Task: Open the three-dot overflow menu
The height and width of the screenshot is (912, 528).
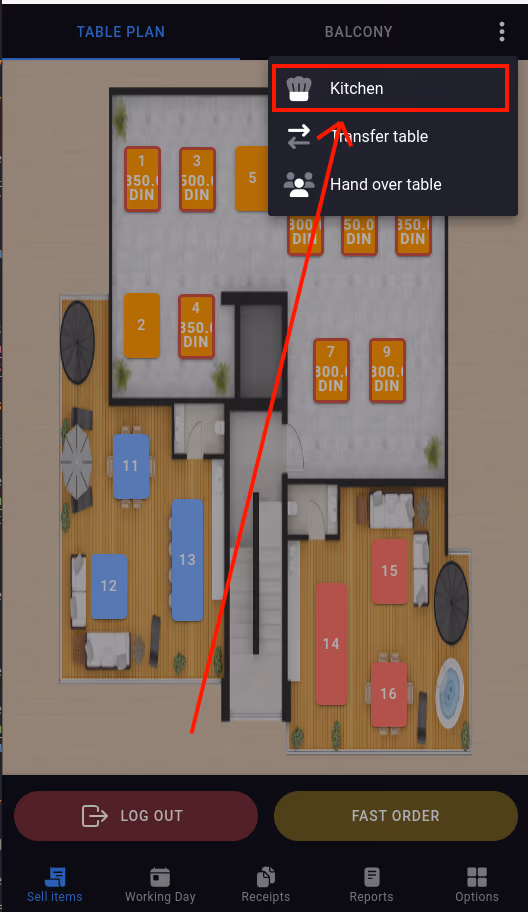Action: pyautogui.click(x=501, y=31)
